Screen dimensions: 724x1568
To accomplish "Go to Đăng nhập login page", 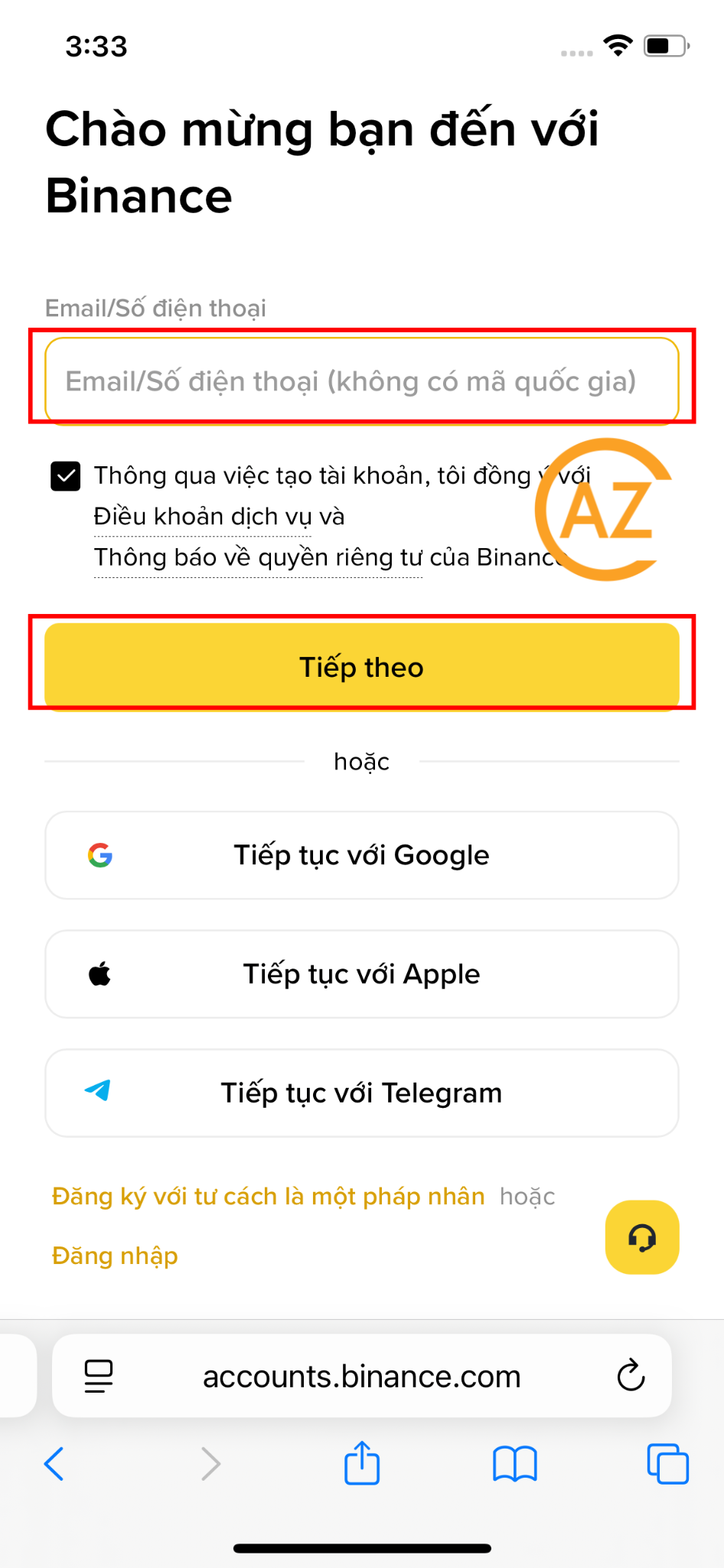I will tap(115, 1256).
